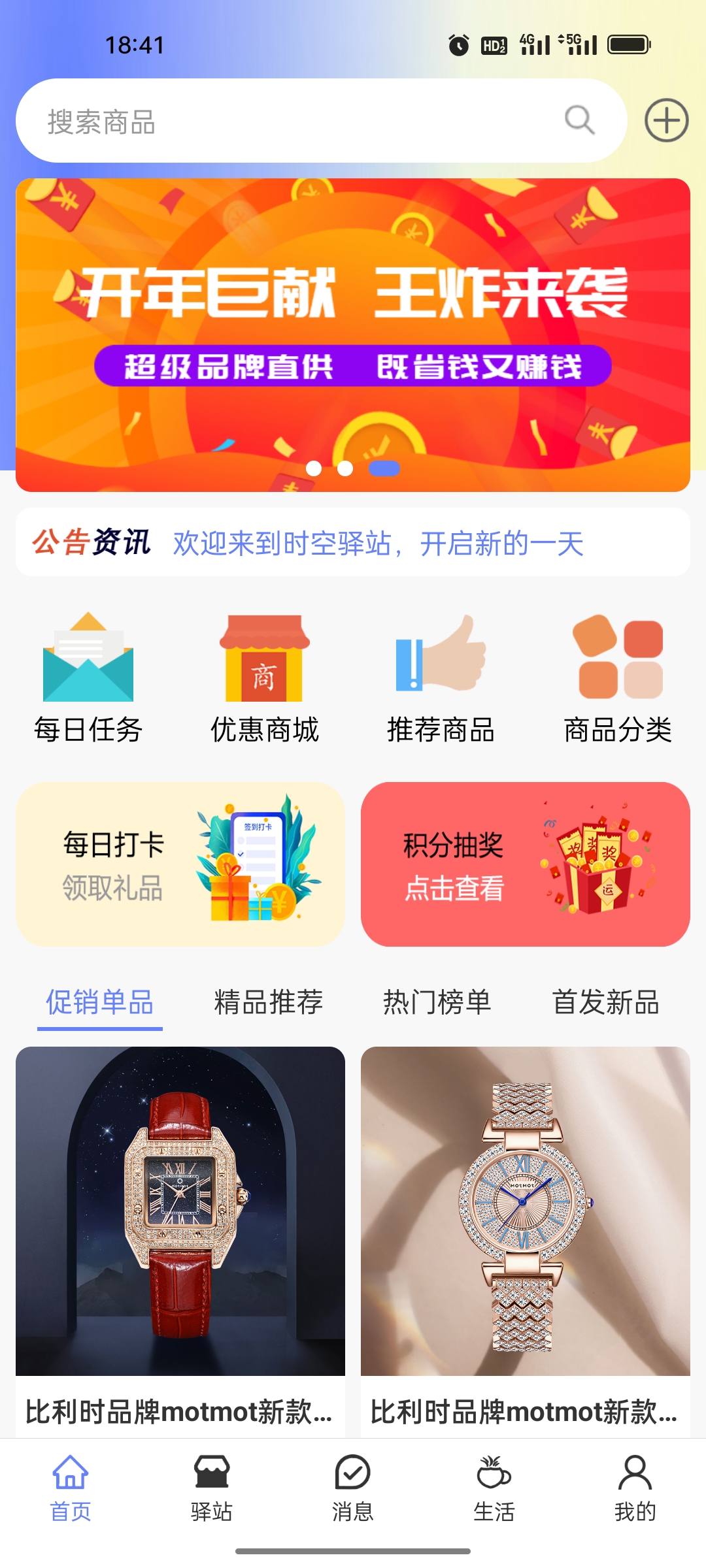Image resolution: width=706 pixels, height=1568 pixels.
Task: Open the 开年巨献 promotional banner
Action: [353, 335]
